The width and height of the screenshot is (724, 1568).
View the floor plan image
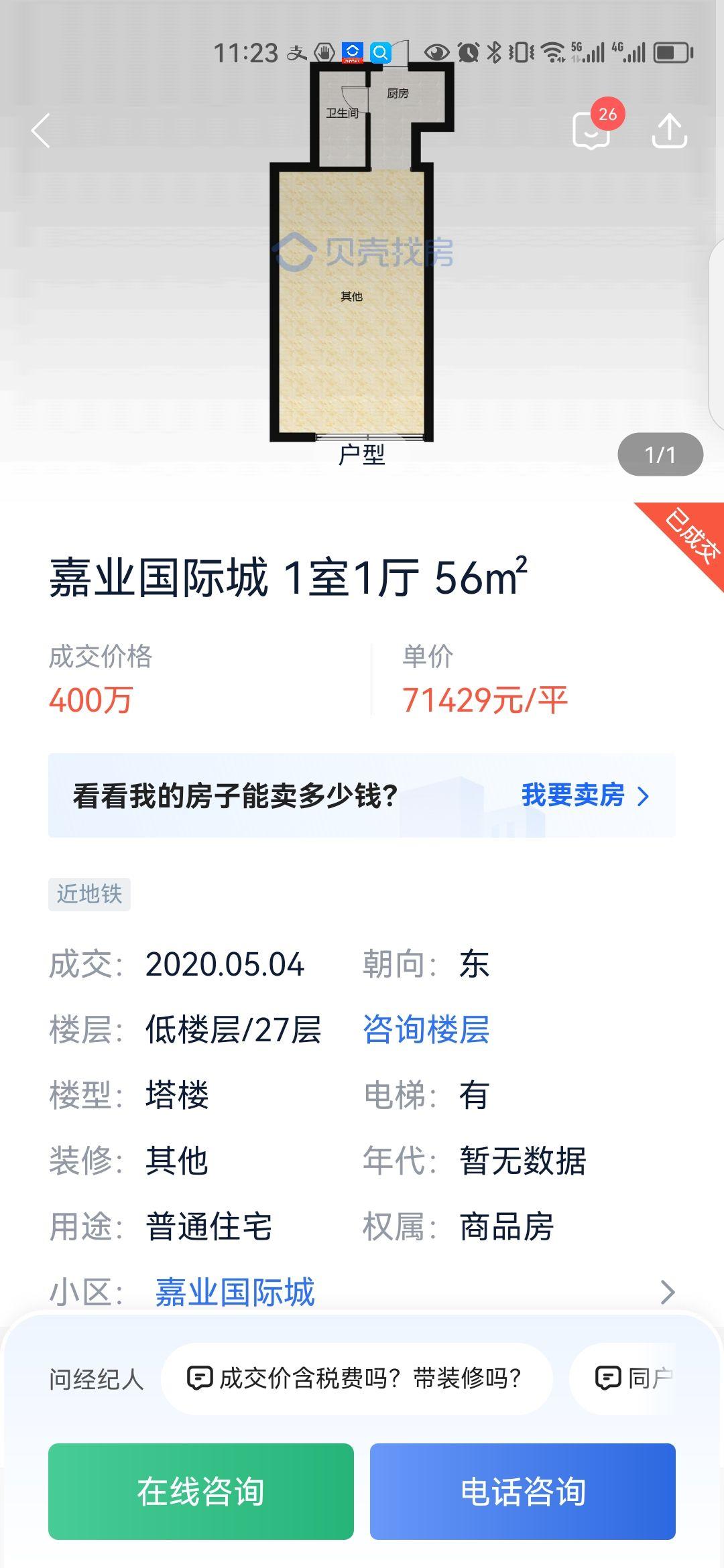pos(353,268)
